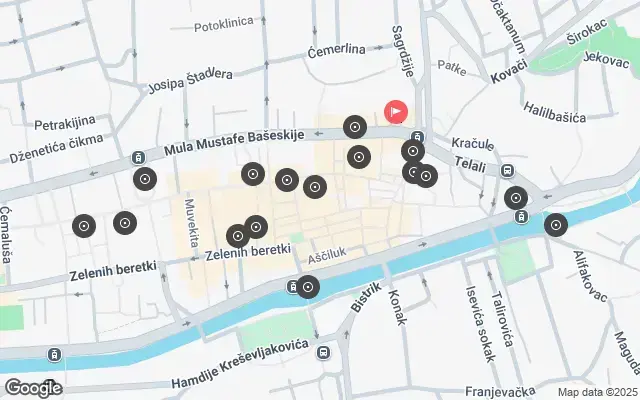Image resolution: width=640 pixels, height=400 pixels.
Task: Select the westernmost dark marker near Ćemaluša
Action: (x=83, y=226)
